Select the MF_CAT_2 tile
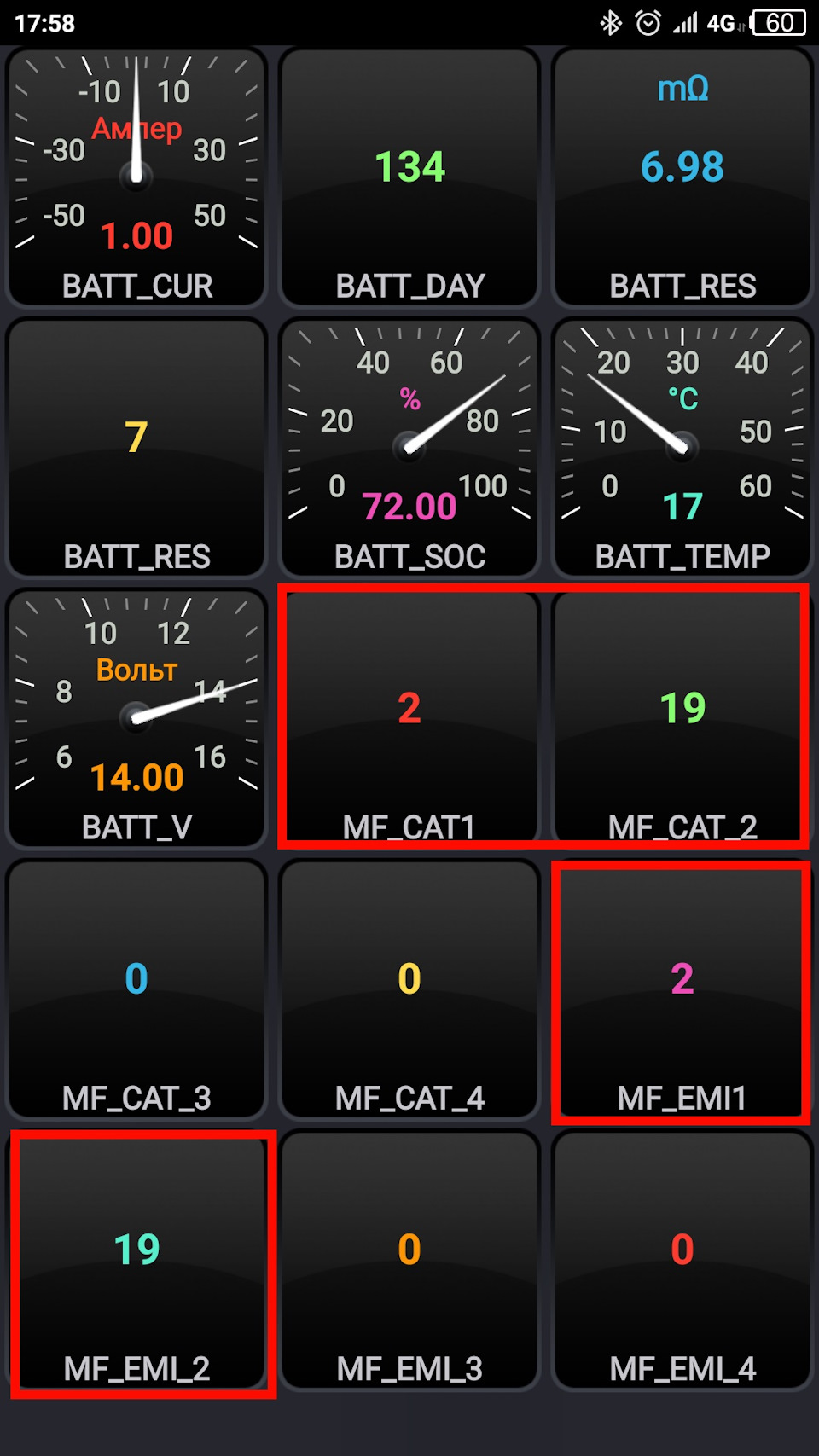 (682, 718)
